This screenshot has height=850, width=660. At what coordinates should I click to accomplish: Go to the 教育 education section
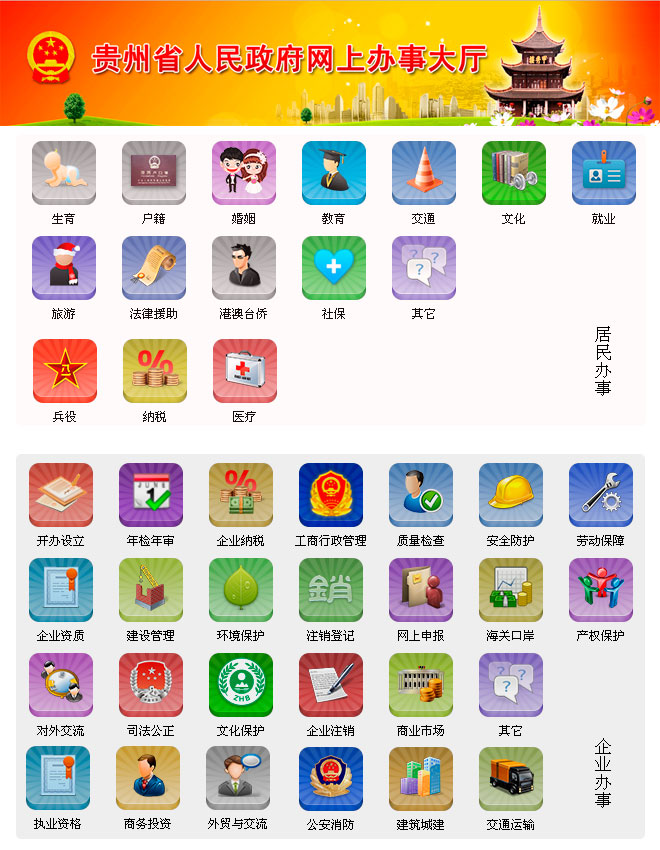[x=334, y=173]
